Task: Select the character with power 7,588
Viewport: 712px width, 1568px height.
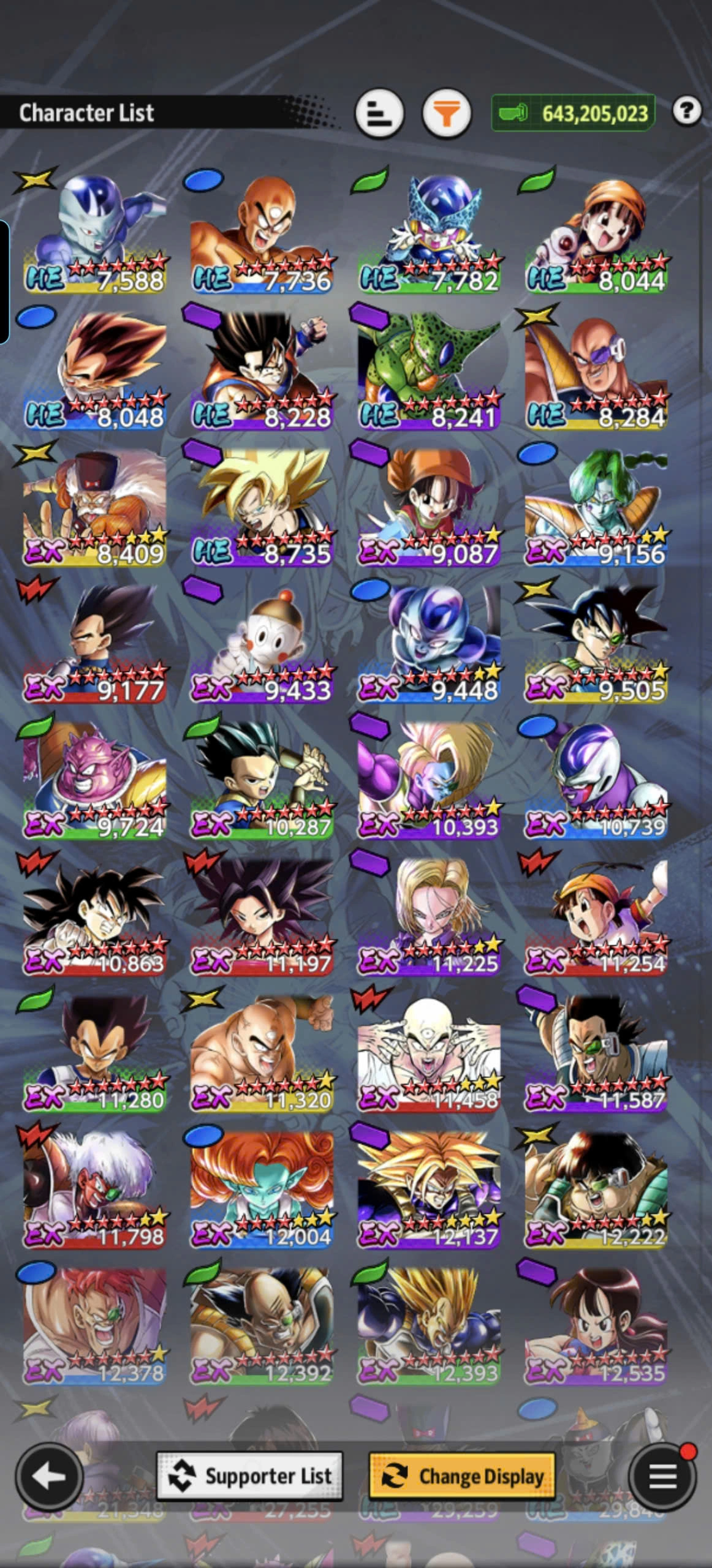Action: (94, 233)
